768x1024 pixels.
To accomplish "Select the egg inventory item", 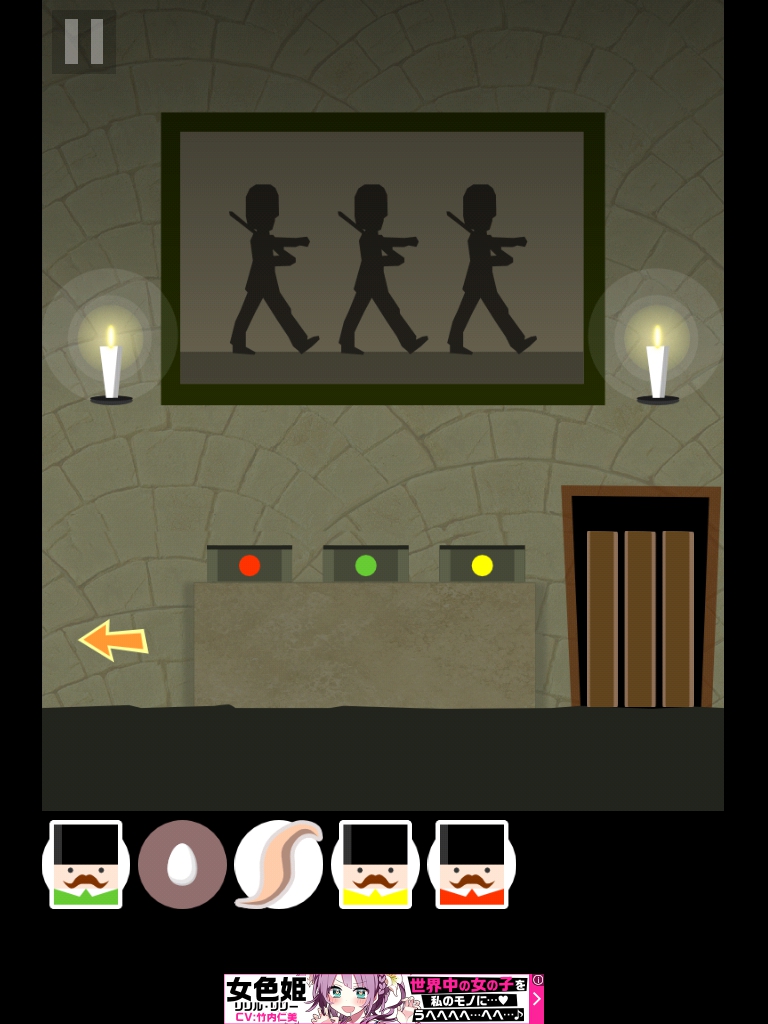I will tap(182, 864).
